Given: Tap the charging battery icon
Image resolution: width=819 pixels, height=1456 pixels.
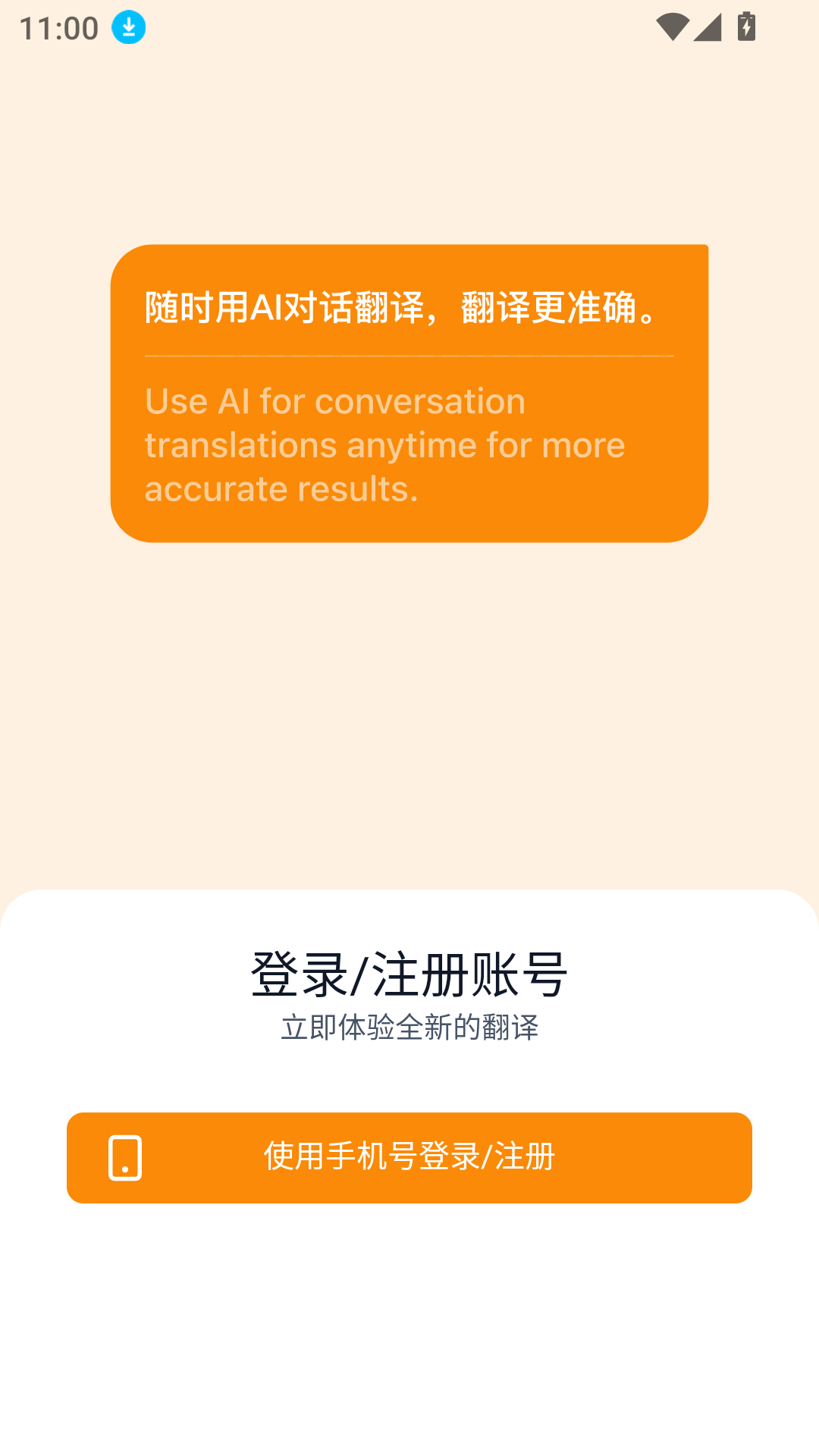Looking at the screenshot, I should 745,26.
